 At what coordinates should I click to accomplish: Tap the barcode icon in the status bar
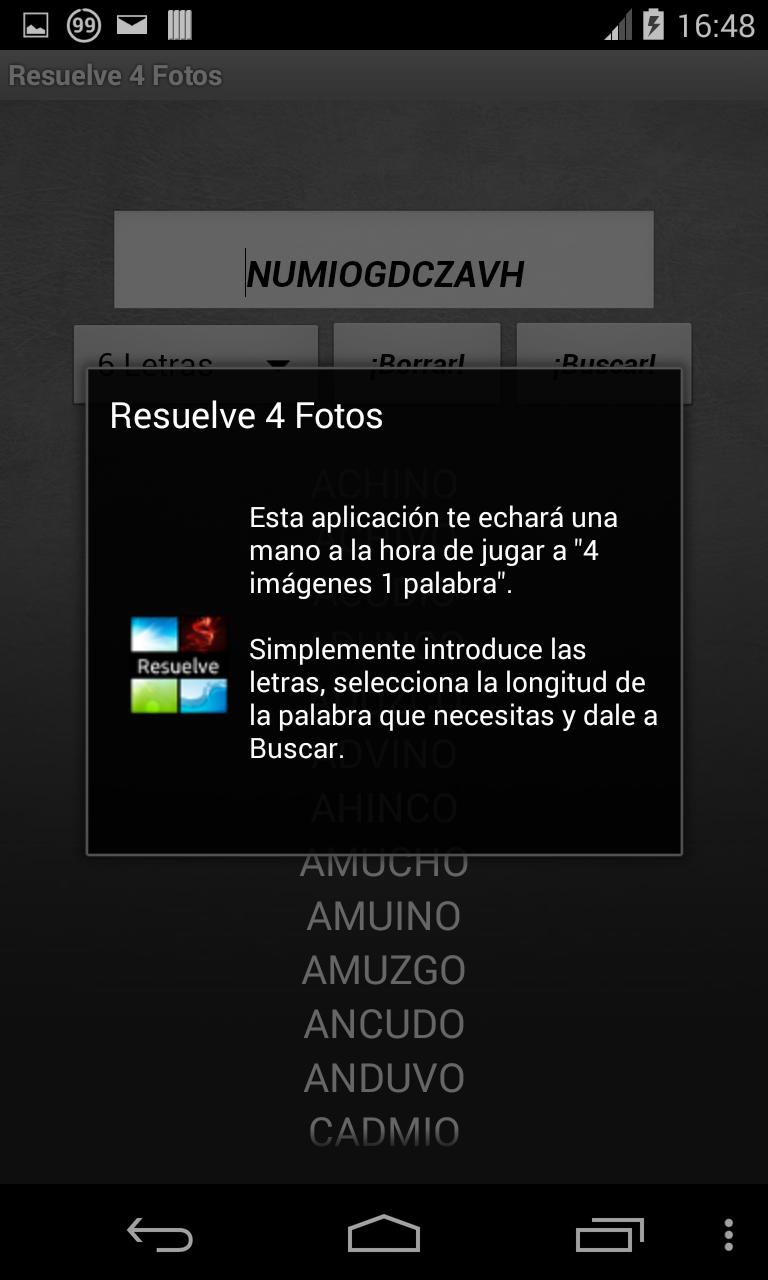pos(178,24)
